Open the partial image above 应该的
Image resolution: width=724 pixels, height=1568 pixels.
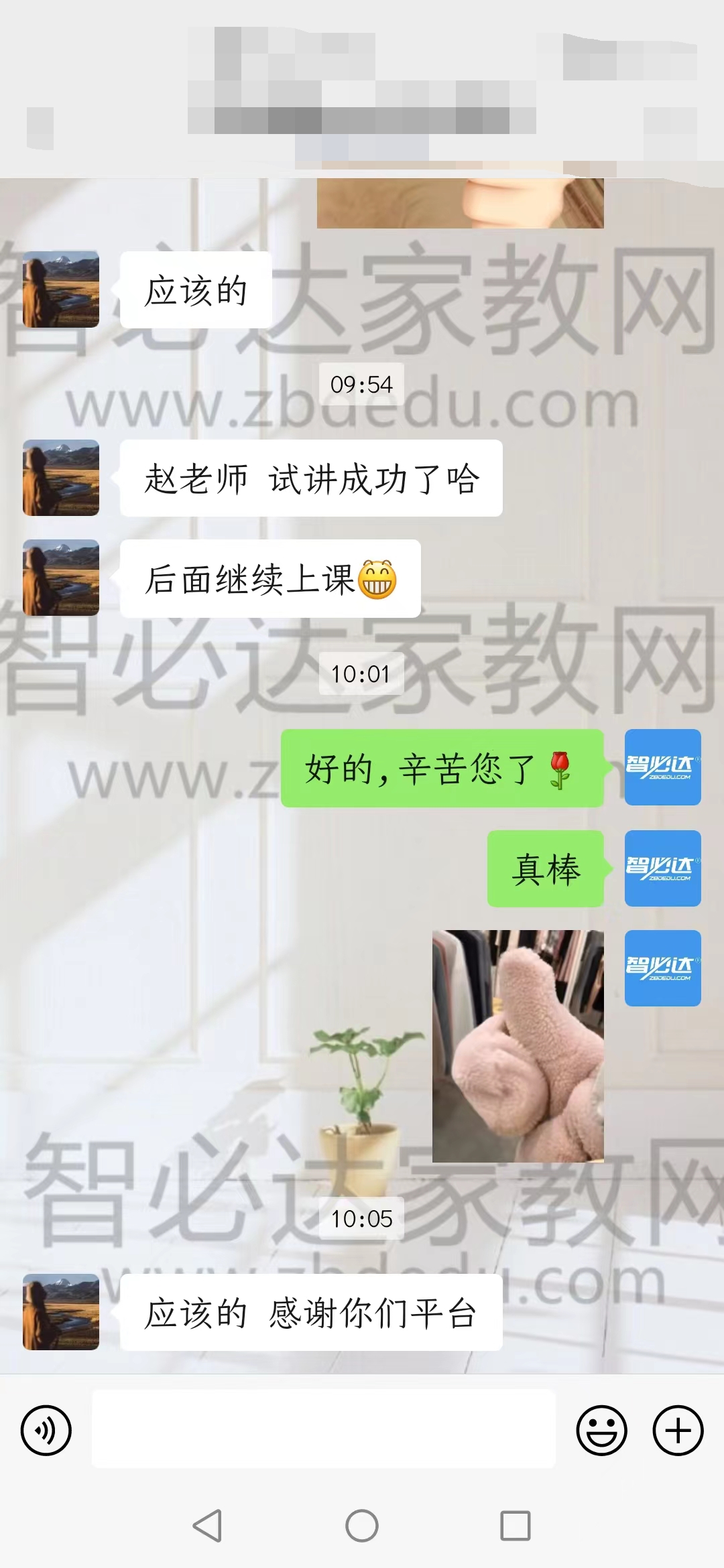(460, 203)
